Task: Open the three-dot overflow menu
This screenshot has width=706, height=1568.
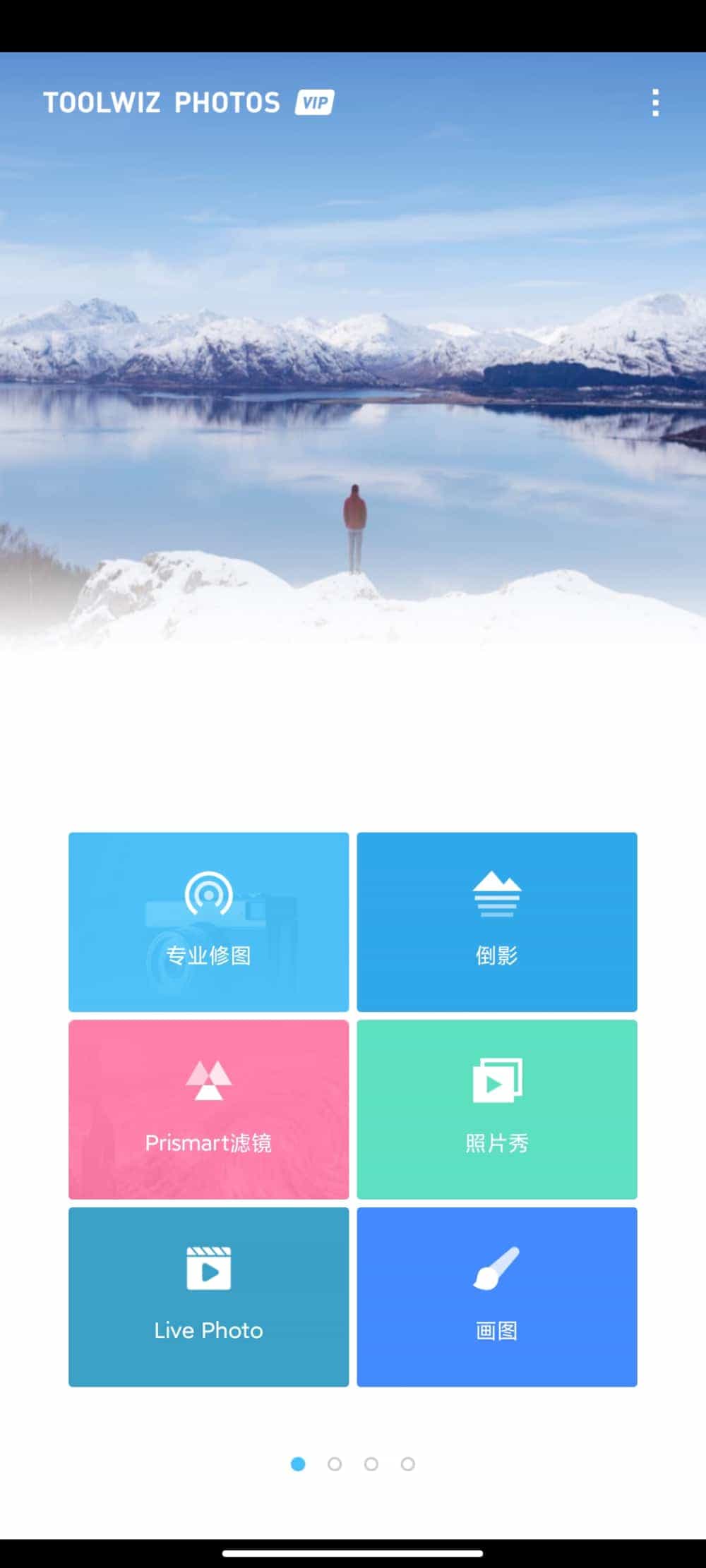Action: pyautogui.click(x=656, y=103)
